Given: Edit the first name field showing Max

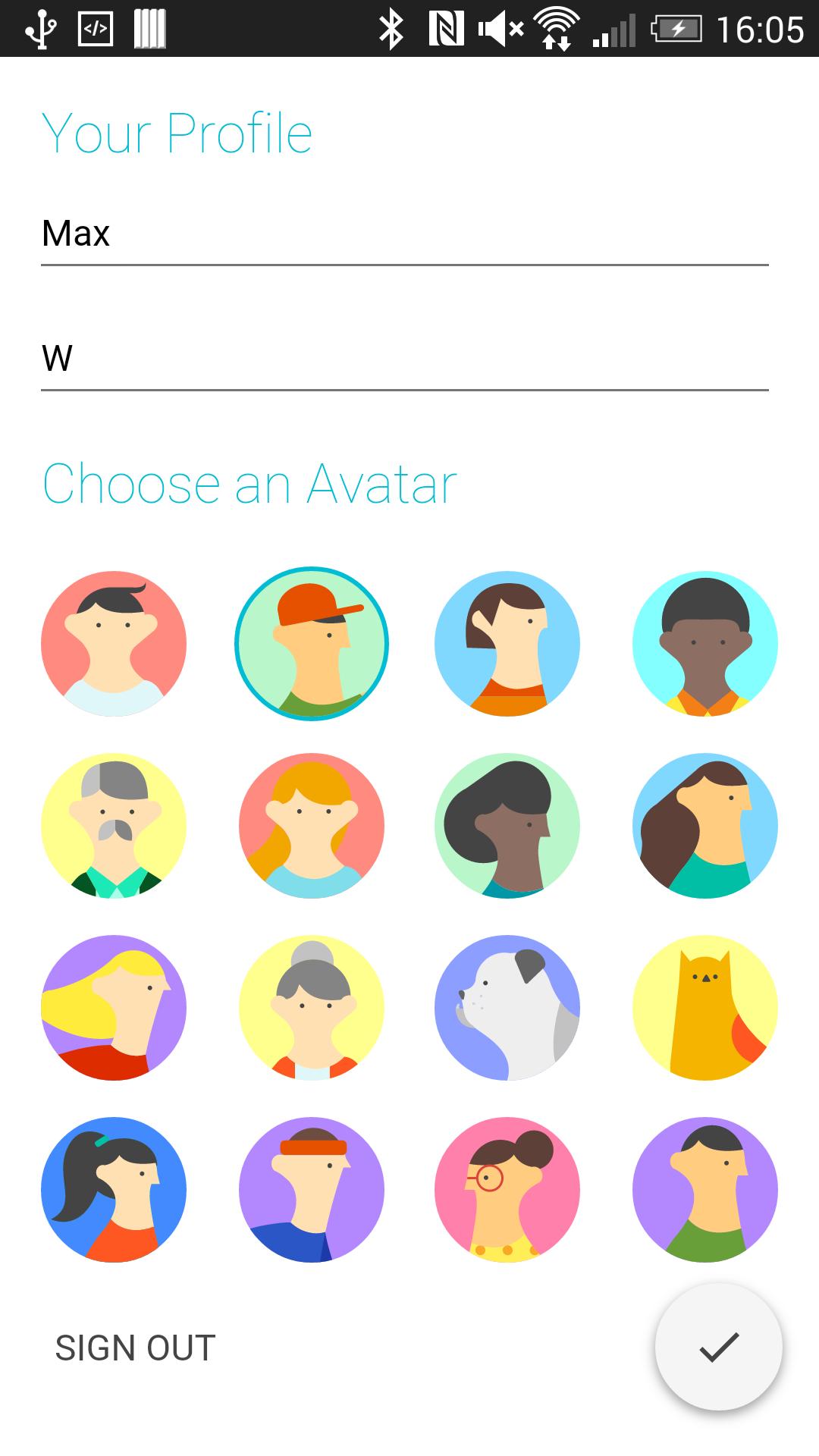Looking at the screenshot, I should [x=404, y=234].
